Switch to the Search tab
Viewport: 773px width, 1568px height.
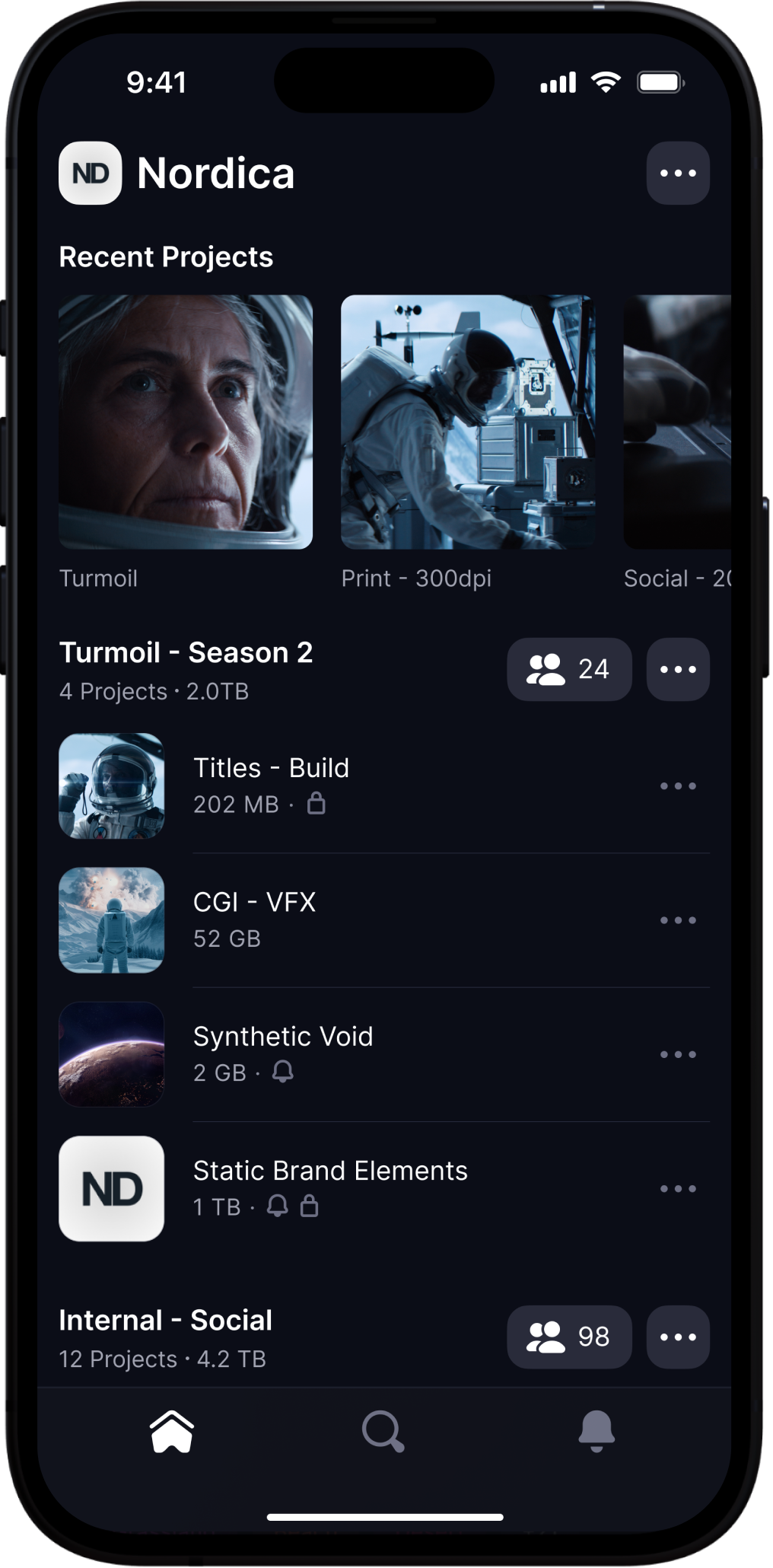383,1432
